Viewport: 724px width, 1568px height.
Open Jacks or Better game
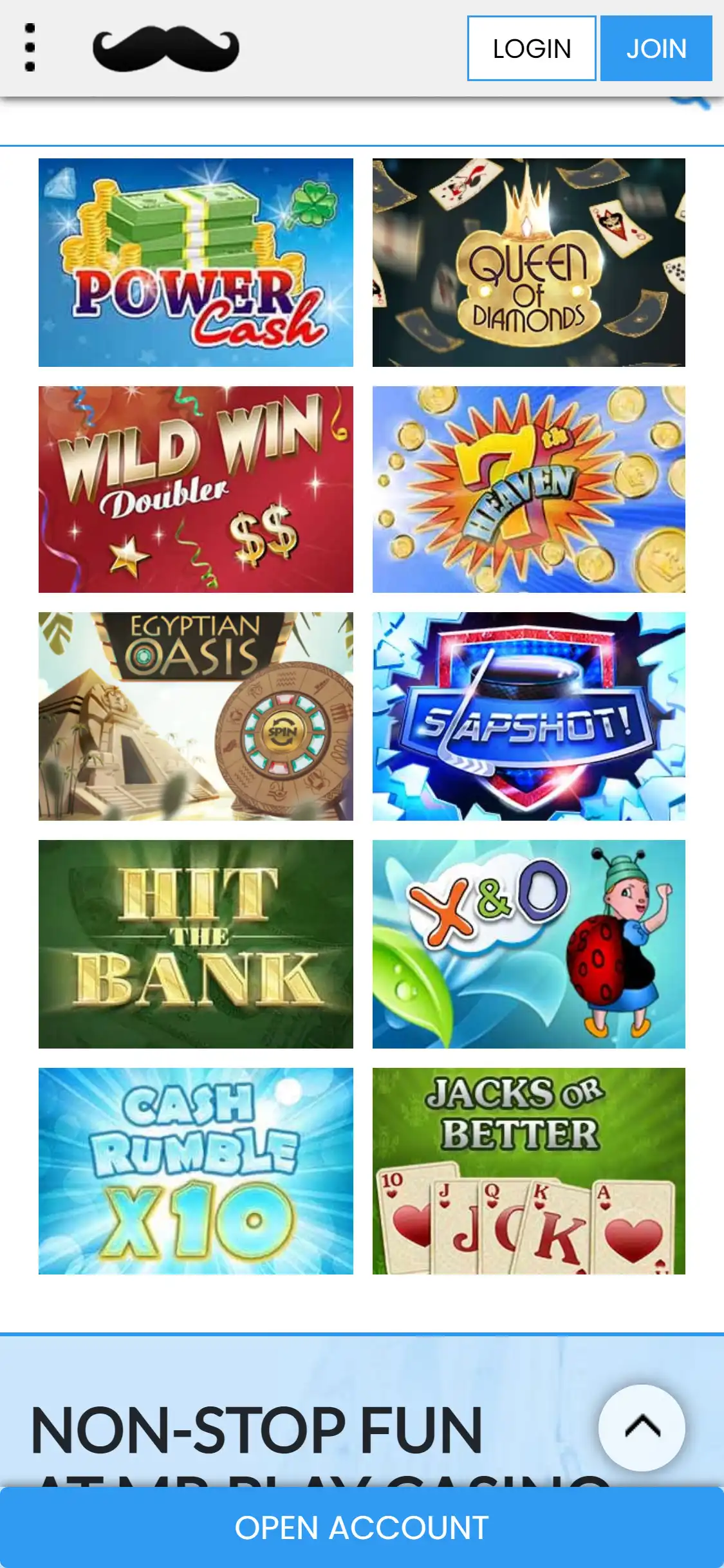pyautogui.click(x=528, y=1171)
